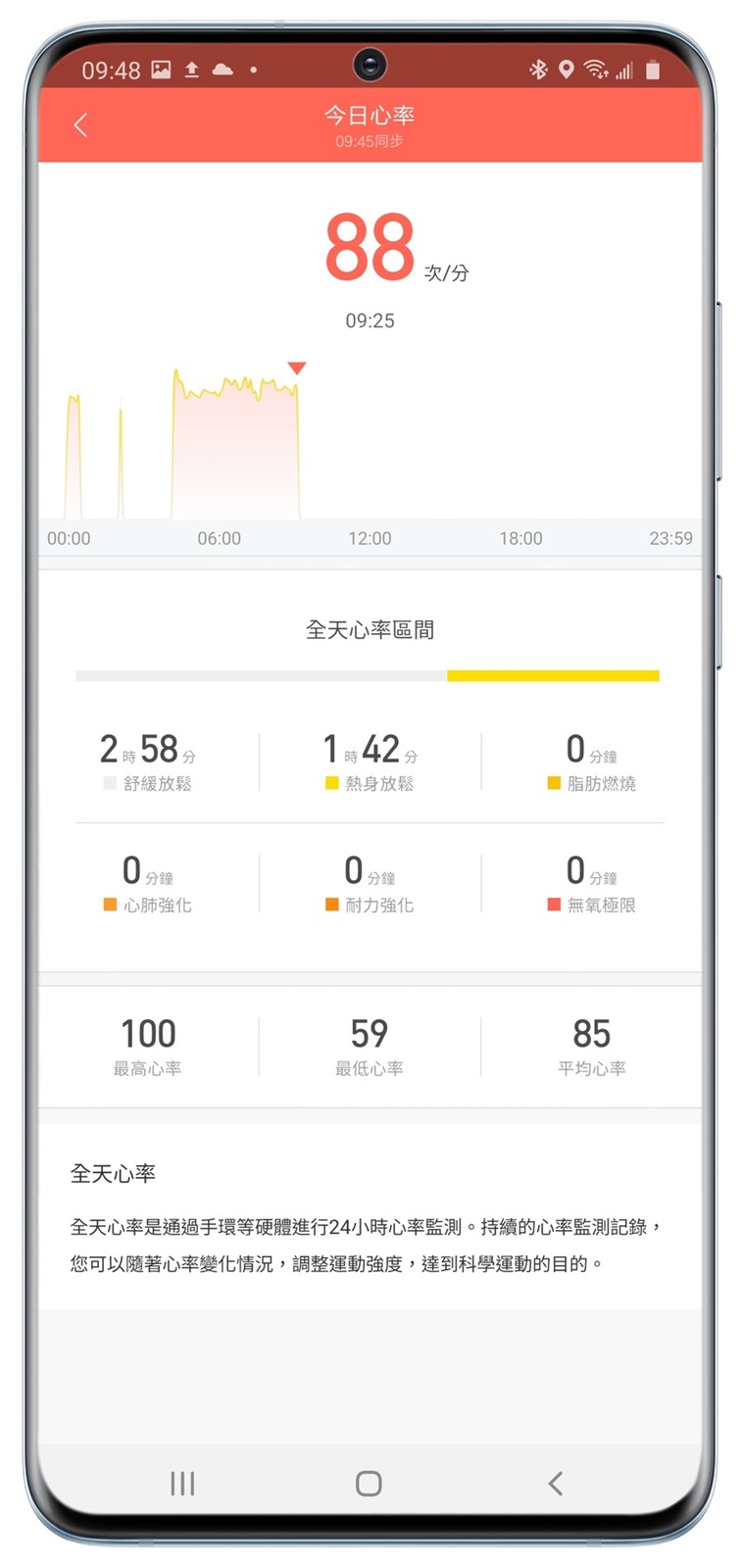
Task: Tap the red marker on heart rate chart
Action: (x=297, y=368)
